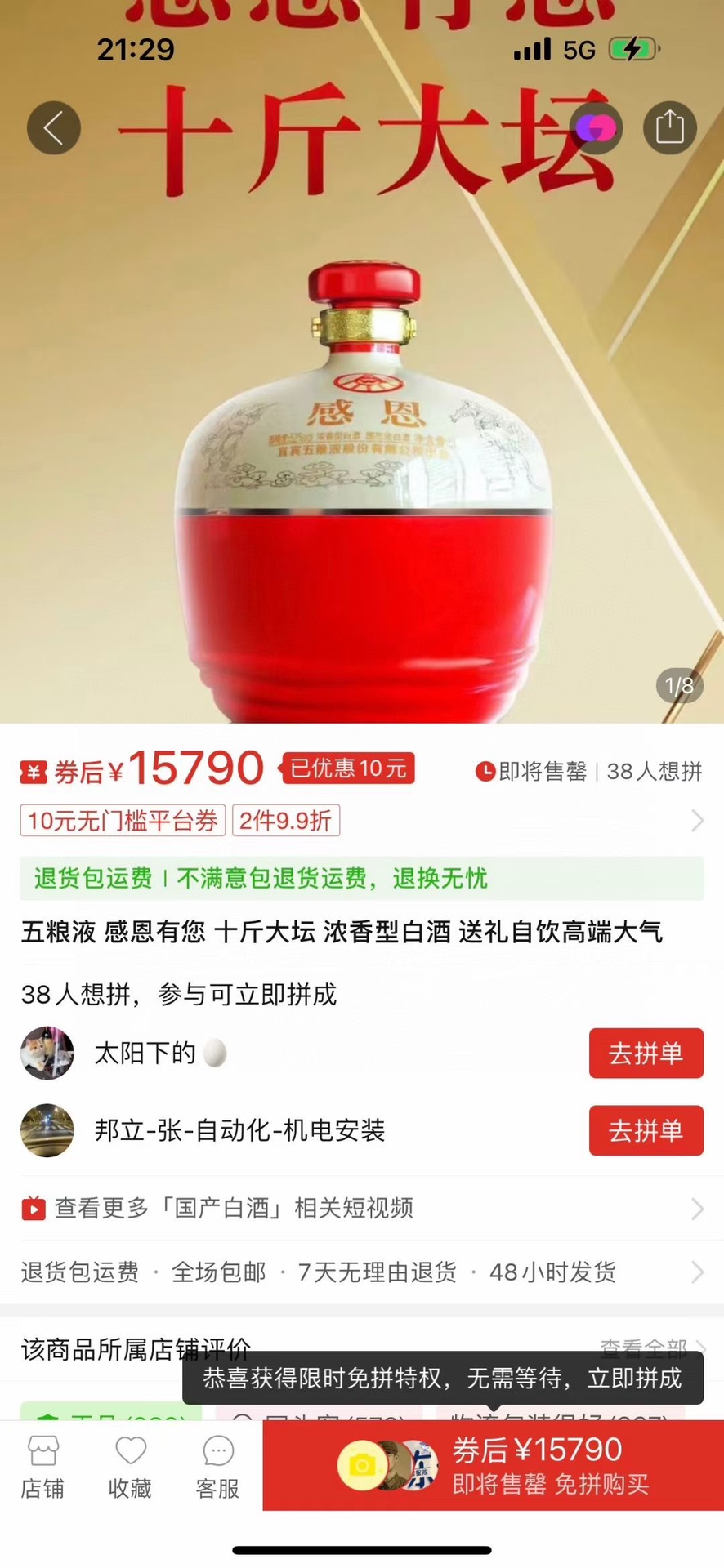The width and height of the screenshot is (724, 1568).
Task: Go back using the arrow icon
Action: [54, 128]
